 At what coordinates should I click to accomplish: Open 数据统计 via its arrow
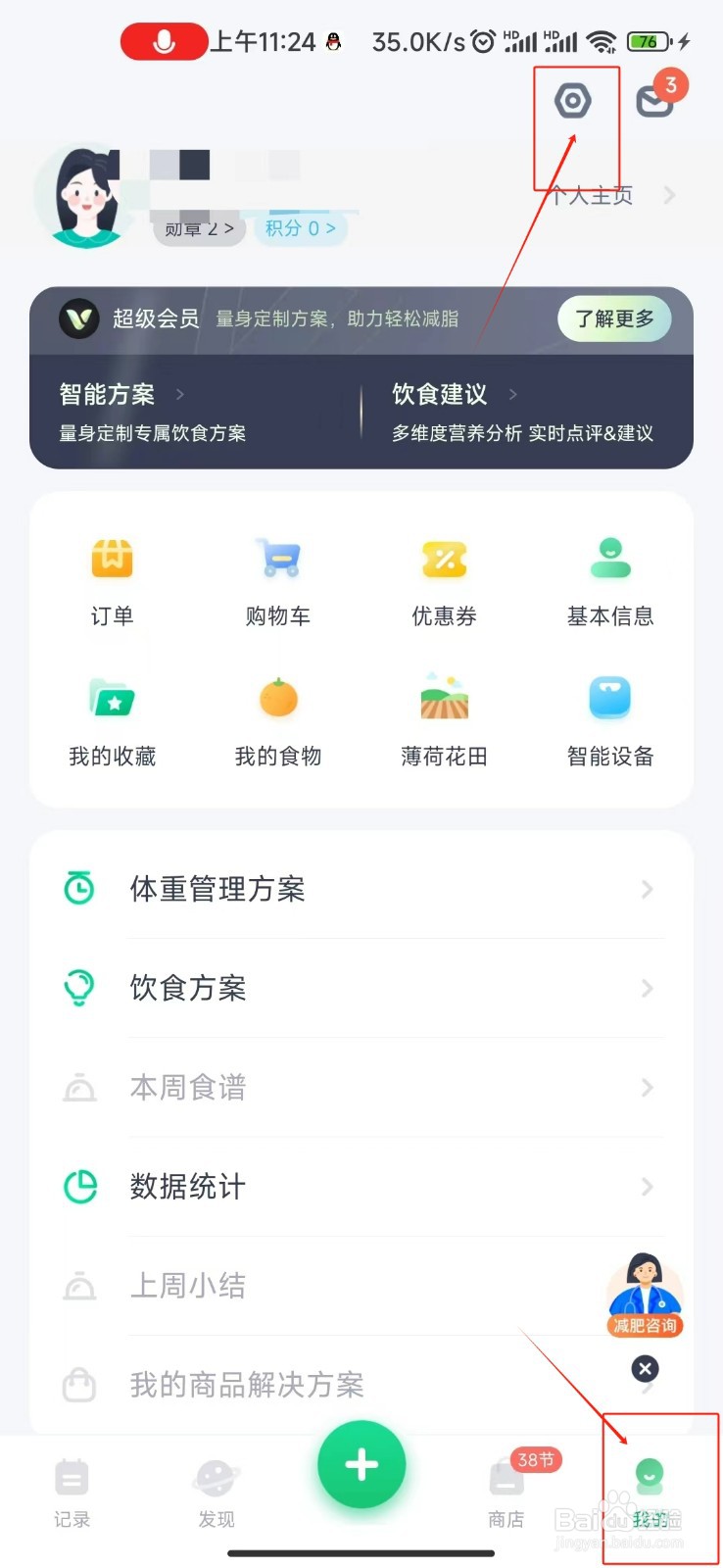tap(645, 1187)
